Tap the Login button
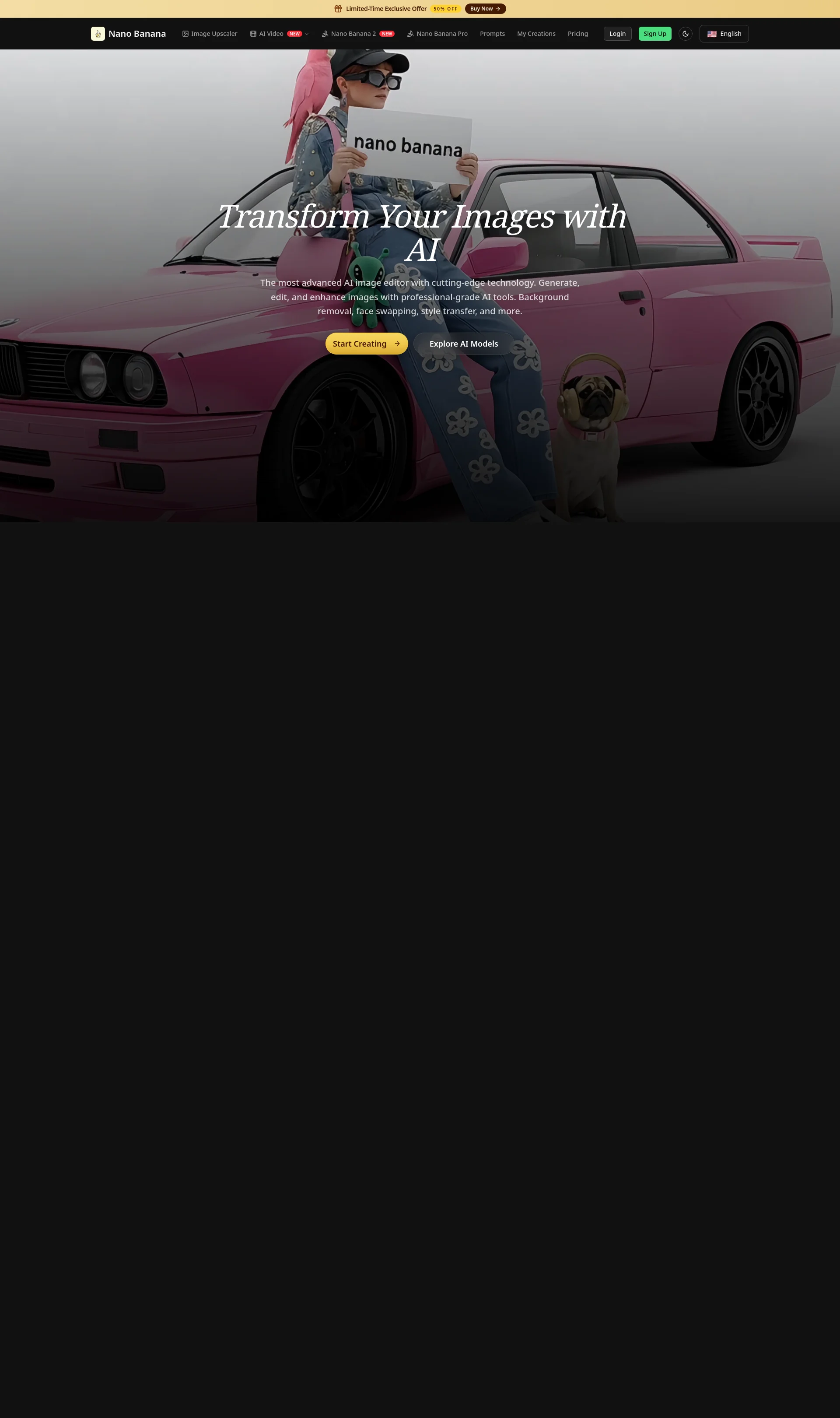This screenshot has height=1418, width=840. point(617,34)
